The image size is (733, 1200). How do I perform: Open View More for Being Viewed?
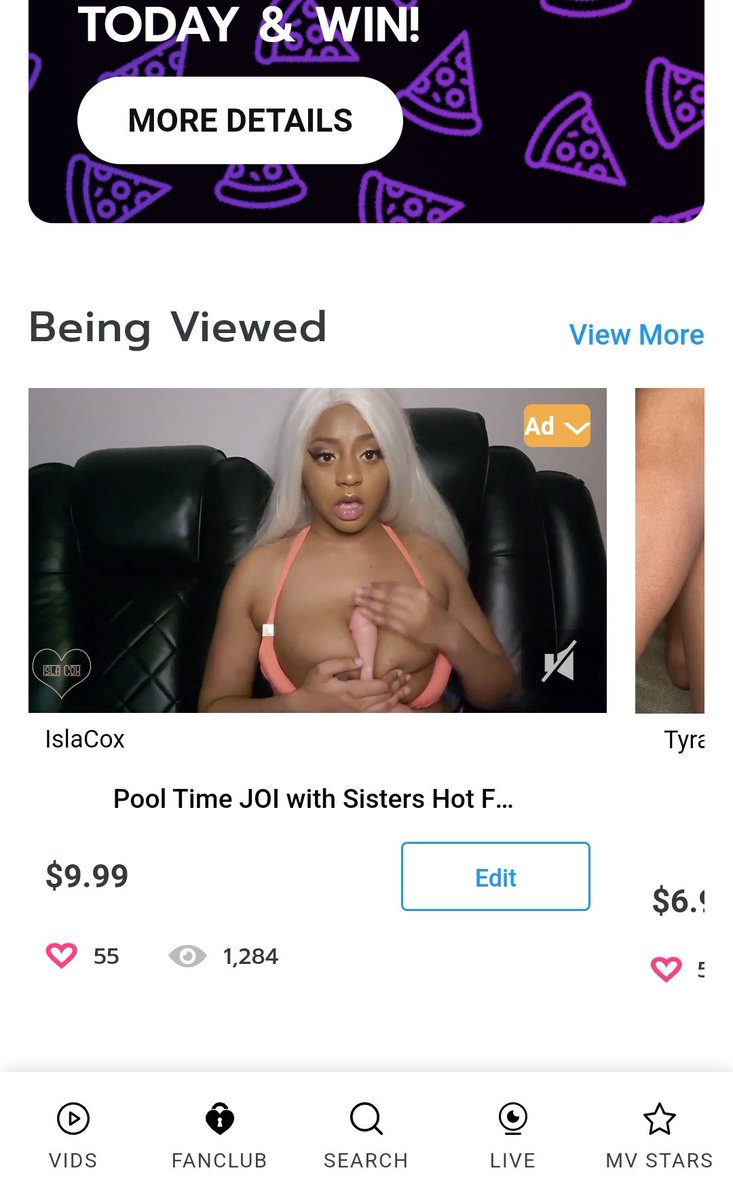coord(636,335)
